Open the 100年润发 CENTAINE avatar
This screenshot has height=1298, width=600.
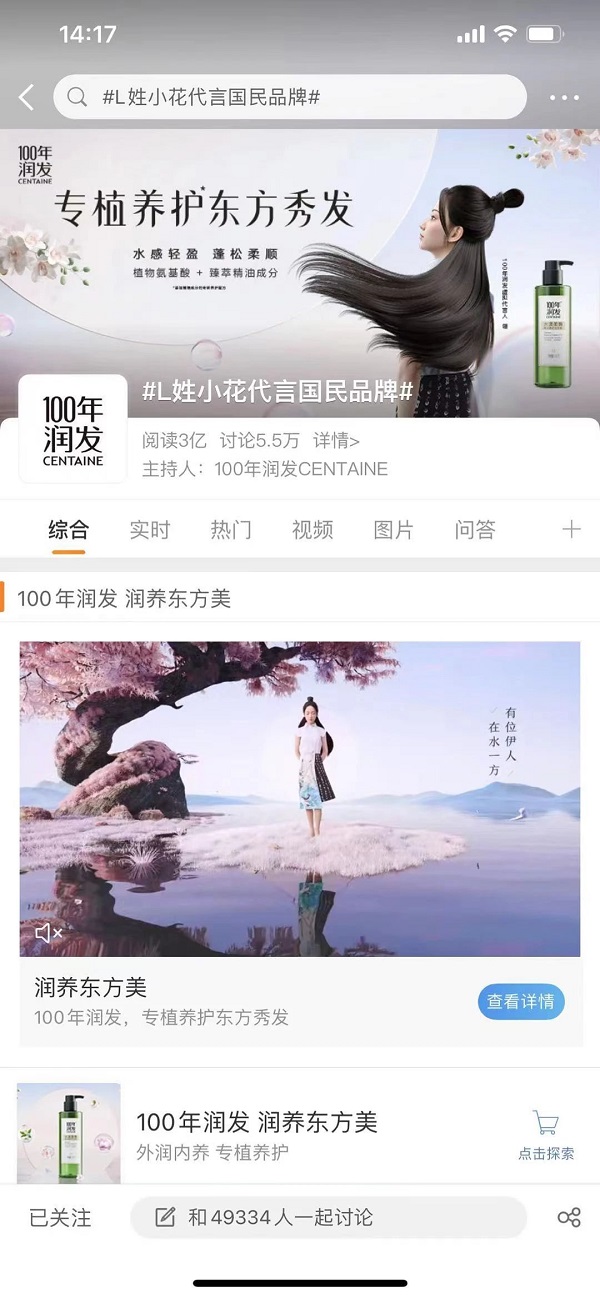[73, 429]
